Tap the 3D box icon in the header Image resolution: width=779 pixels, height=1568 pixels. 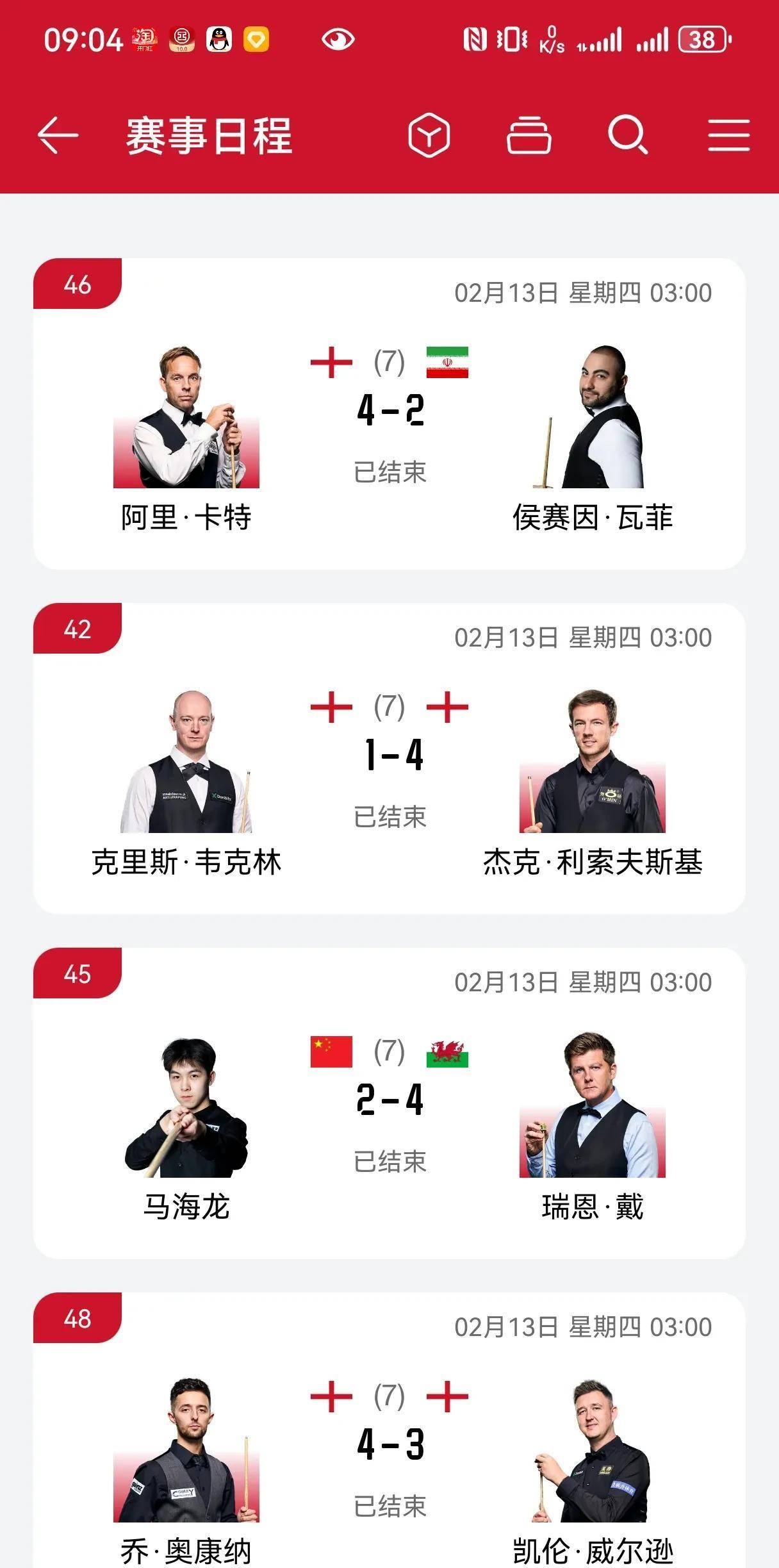(x=430, y=135)
